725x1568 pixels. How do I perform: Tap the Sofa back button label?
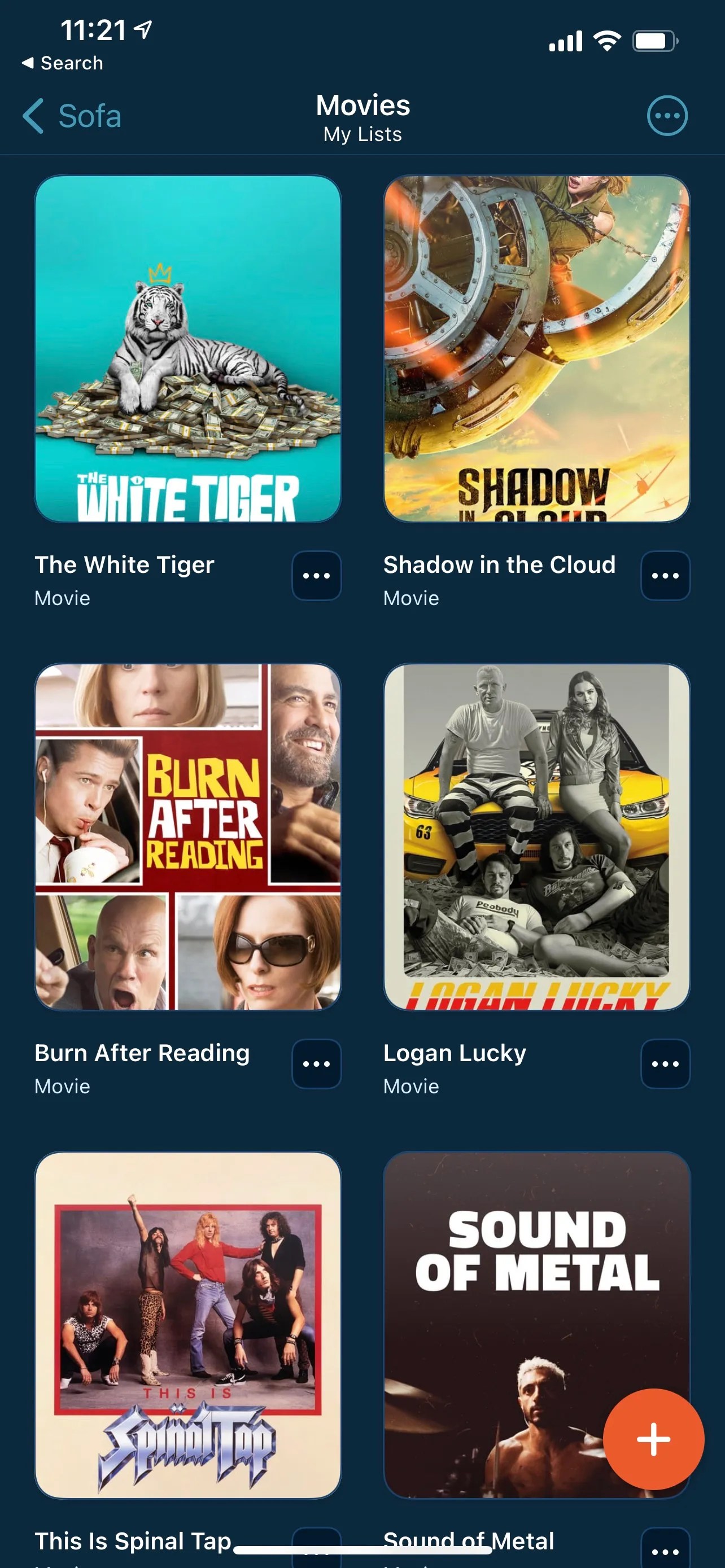click(88, 115)
